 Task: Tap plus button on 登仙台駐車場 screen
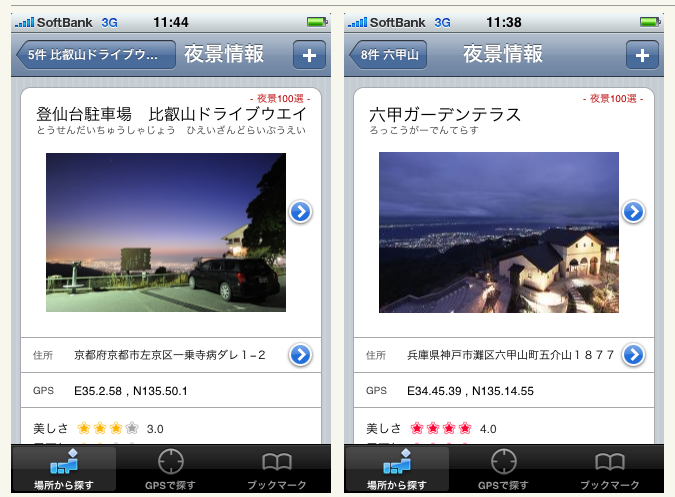click(309, 55)
